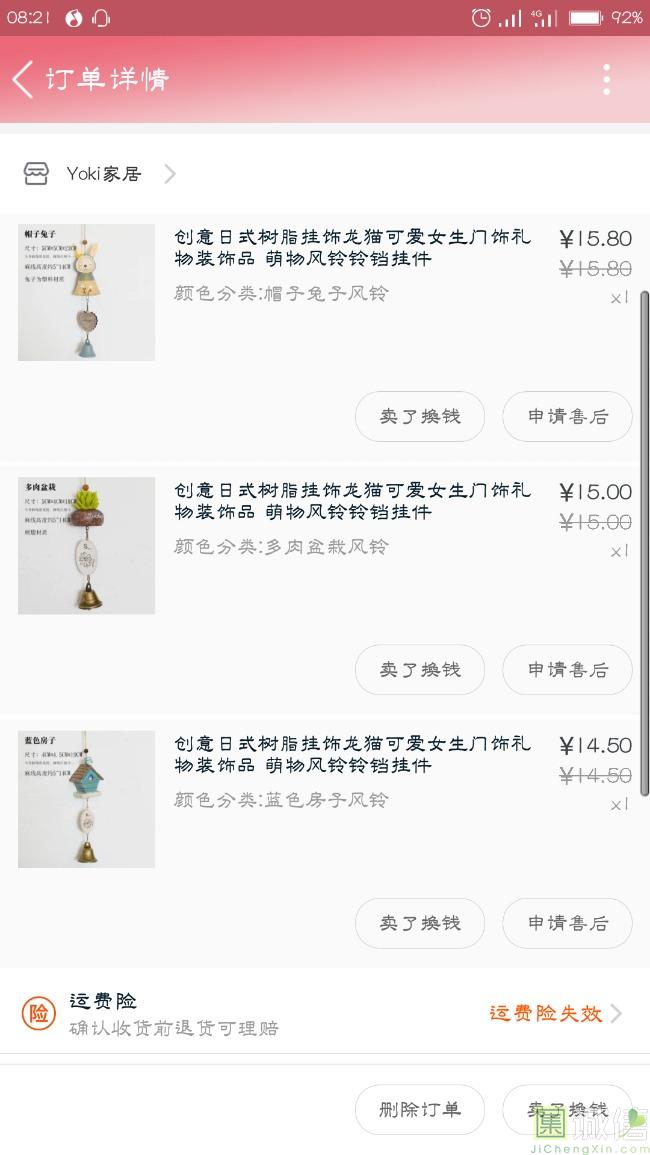Apply 申请售后 for 多肉盆栽风铃
This screenshot has width=650, height=1155.
point(567,670)
